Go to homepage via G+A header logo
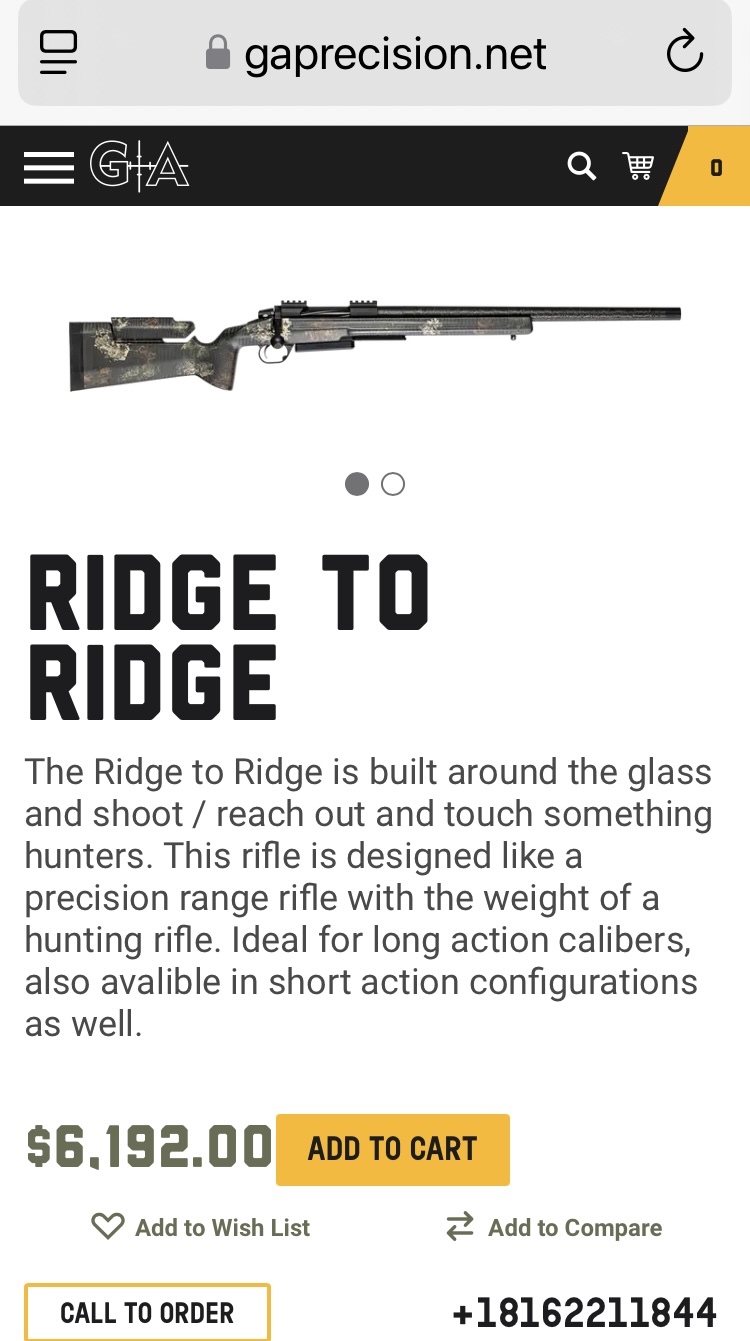Screen dimensions: 750x1341 pyautogui.click(x=139, y=166)
